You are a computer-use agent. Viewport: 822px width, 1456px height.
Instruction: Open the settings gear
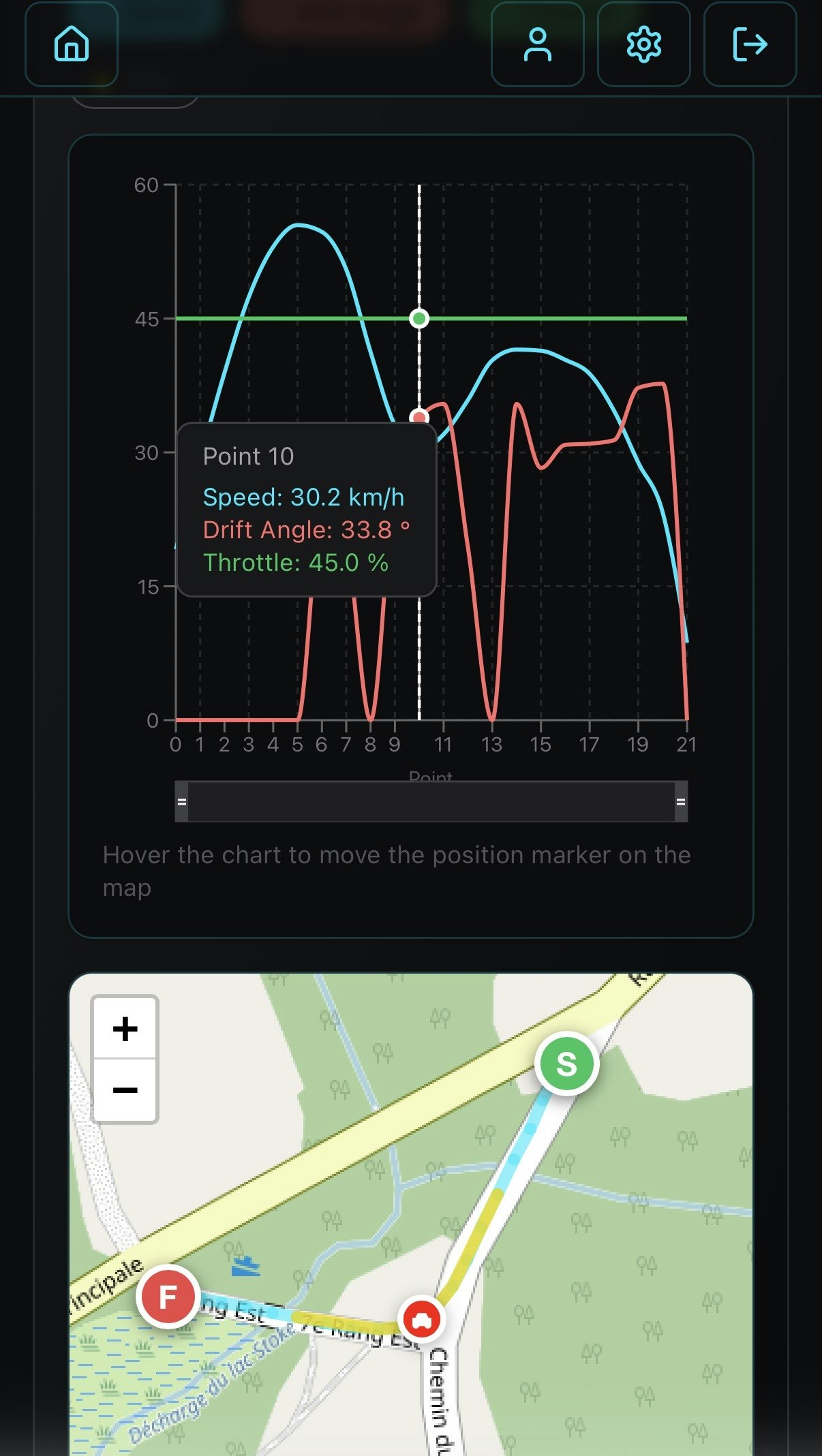tap(644, 44)
